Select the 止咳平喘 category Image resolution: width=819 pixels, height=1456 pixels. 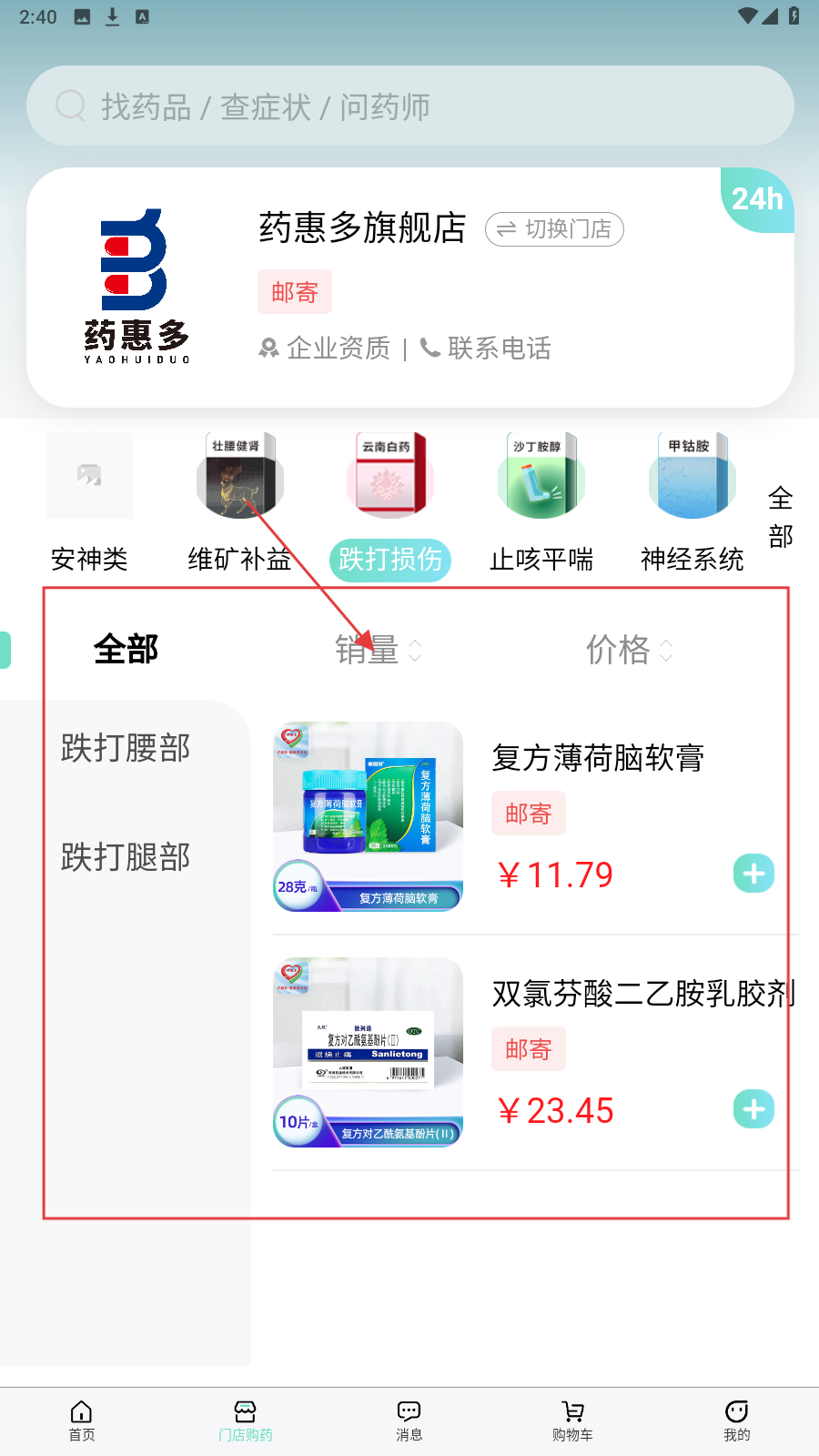coord(541,500)
